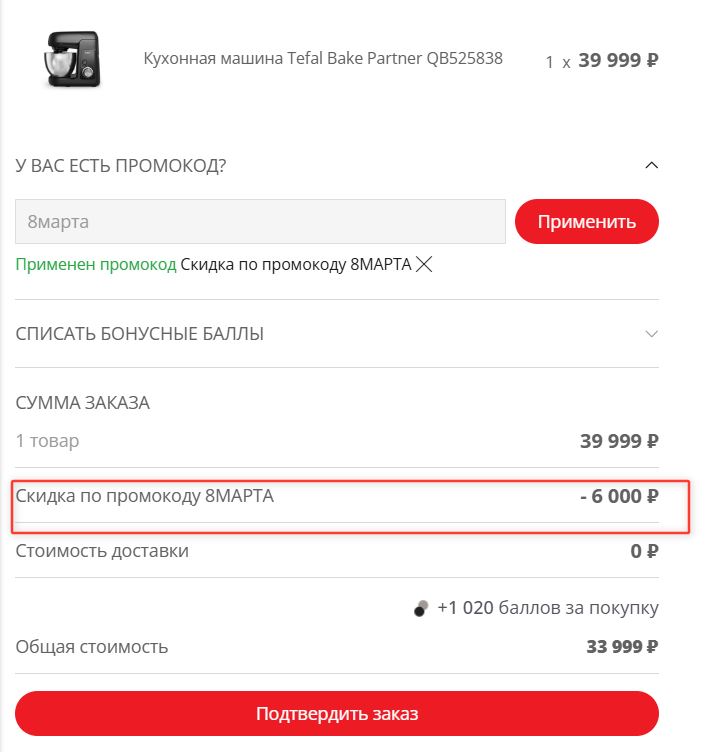
Task: Tap the Применить promo code button
Action: coord(586,222)
